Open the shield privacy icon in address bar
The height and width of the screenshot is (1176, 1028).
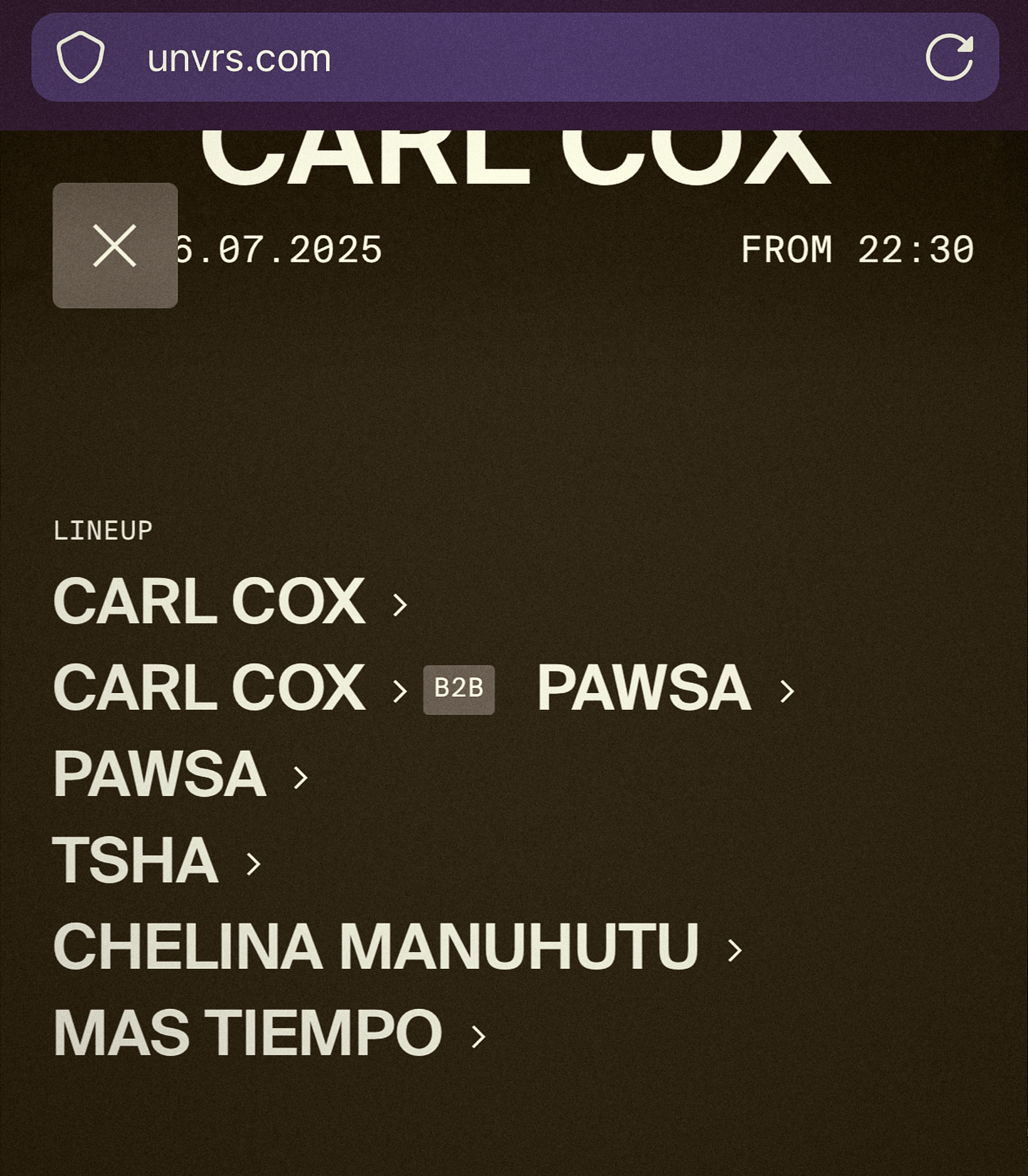coord(80,57)
